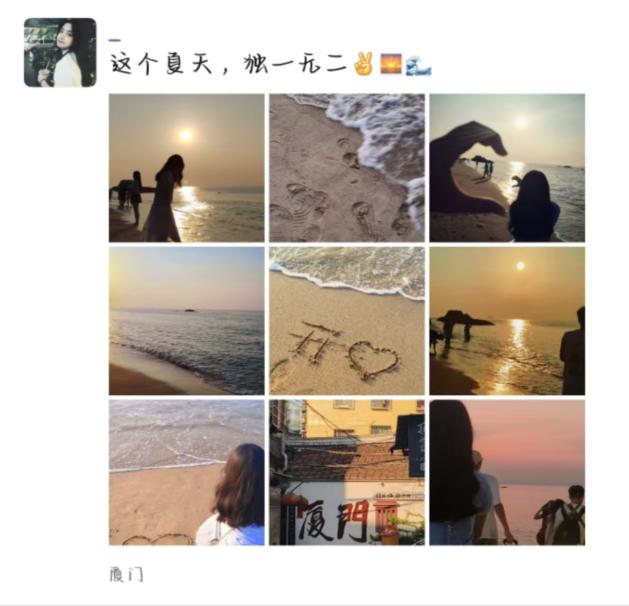Tap the 厦门 location tag
Image resolution: width=629 pixels, height=606 pixels.
click(126, 574)
